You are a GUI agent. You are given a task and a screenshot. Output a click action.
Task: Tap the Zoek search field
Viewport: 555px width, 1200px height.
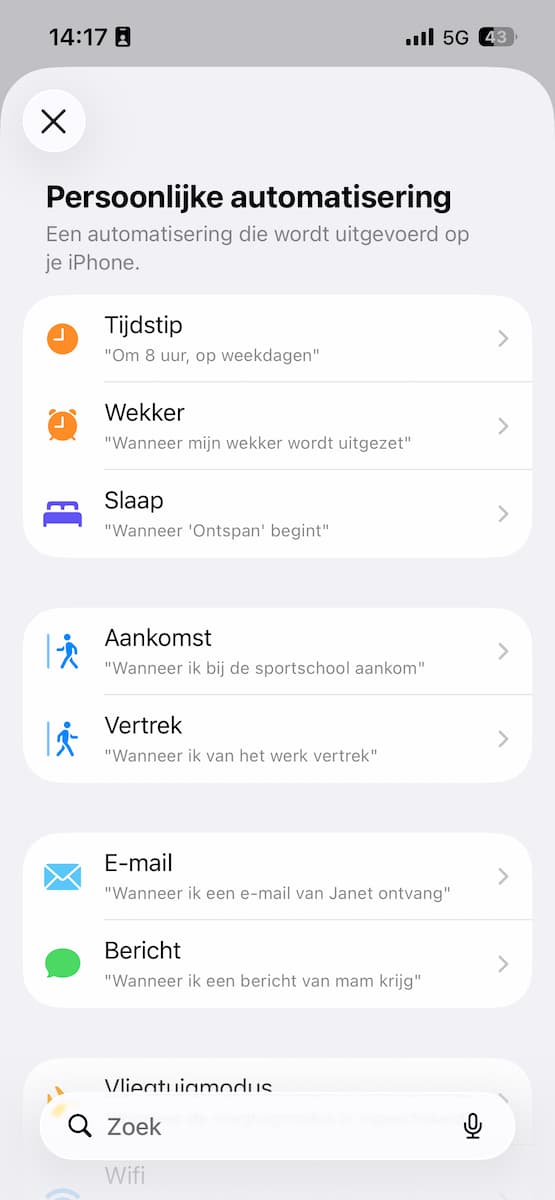coord(277,1126)
